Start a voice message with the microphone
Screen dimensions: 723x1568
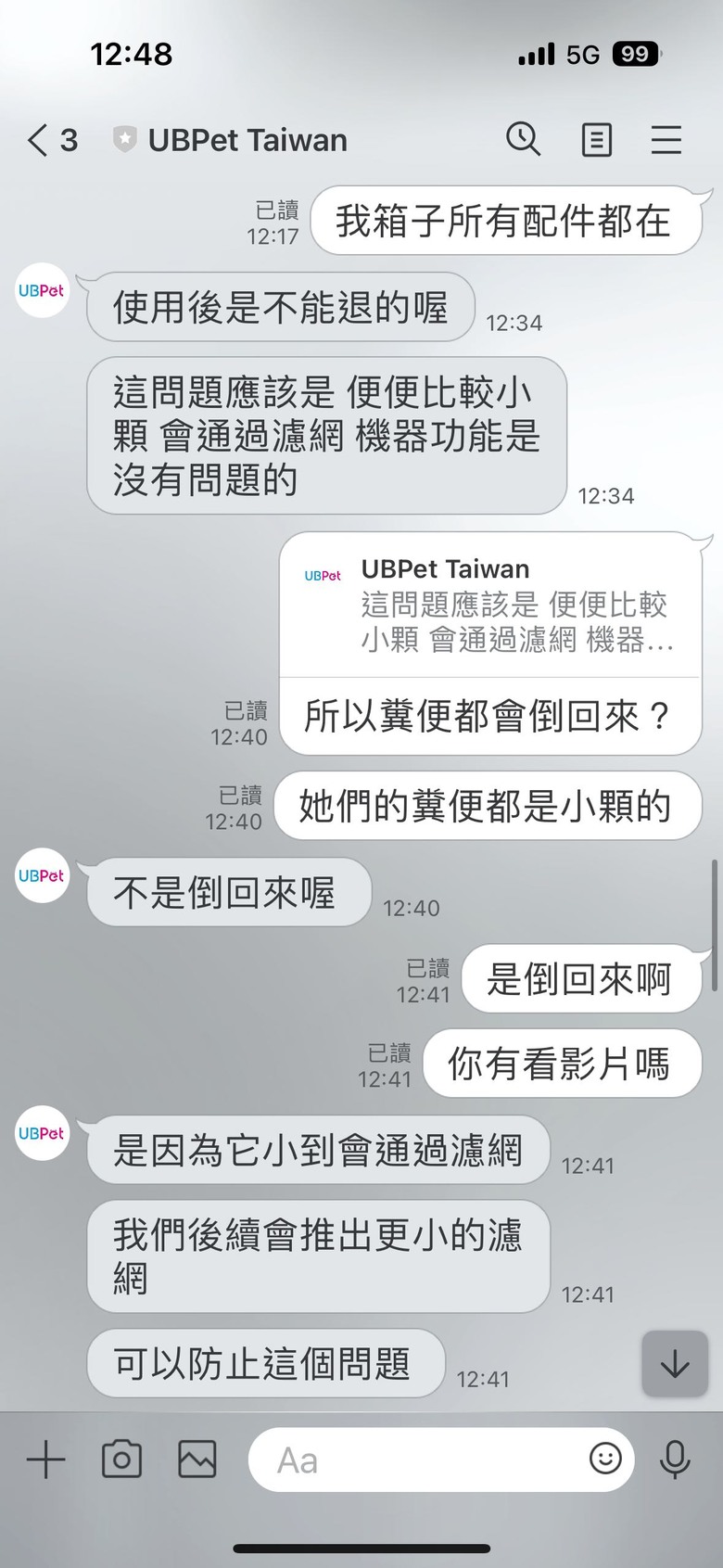pyautogui.click(x=675, y=1459)
